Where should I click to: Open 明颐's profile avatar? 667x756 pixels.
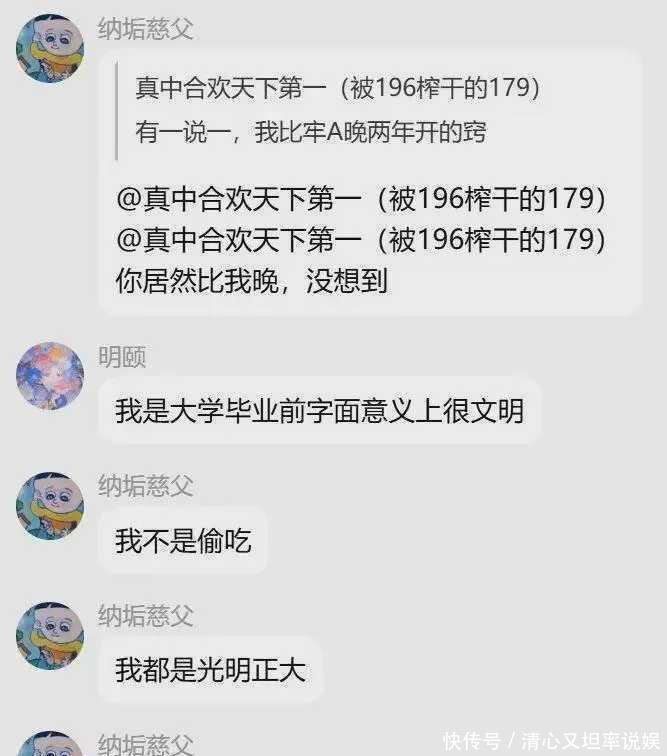pyautogui.click(x=50, y=376)
